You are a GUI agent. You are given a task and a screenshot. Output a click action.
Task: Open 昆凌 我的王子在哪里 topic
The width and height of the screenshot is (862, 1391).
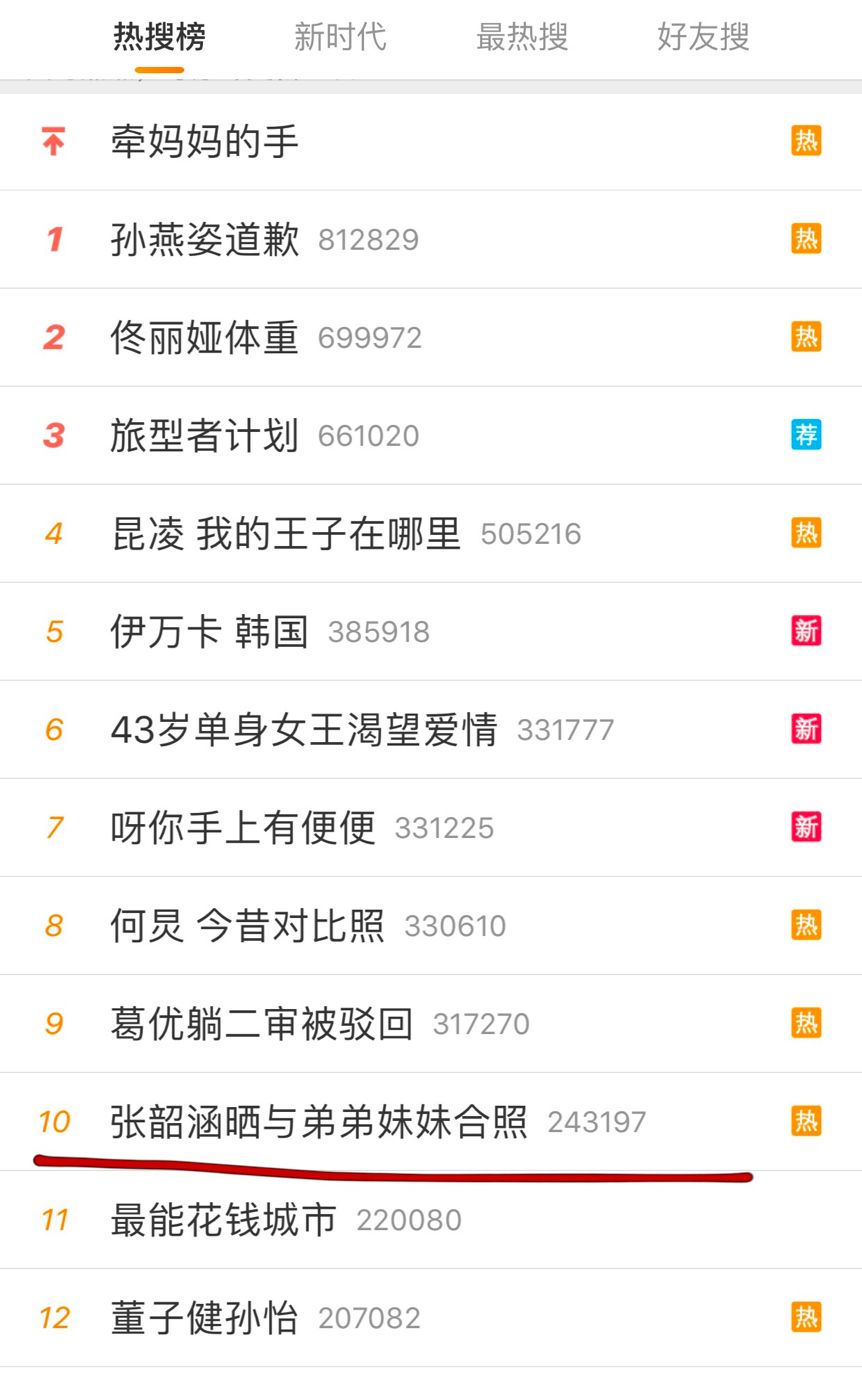(x=285, y=533)
